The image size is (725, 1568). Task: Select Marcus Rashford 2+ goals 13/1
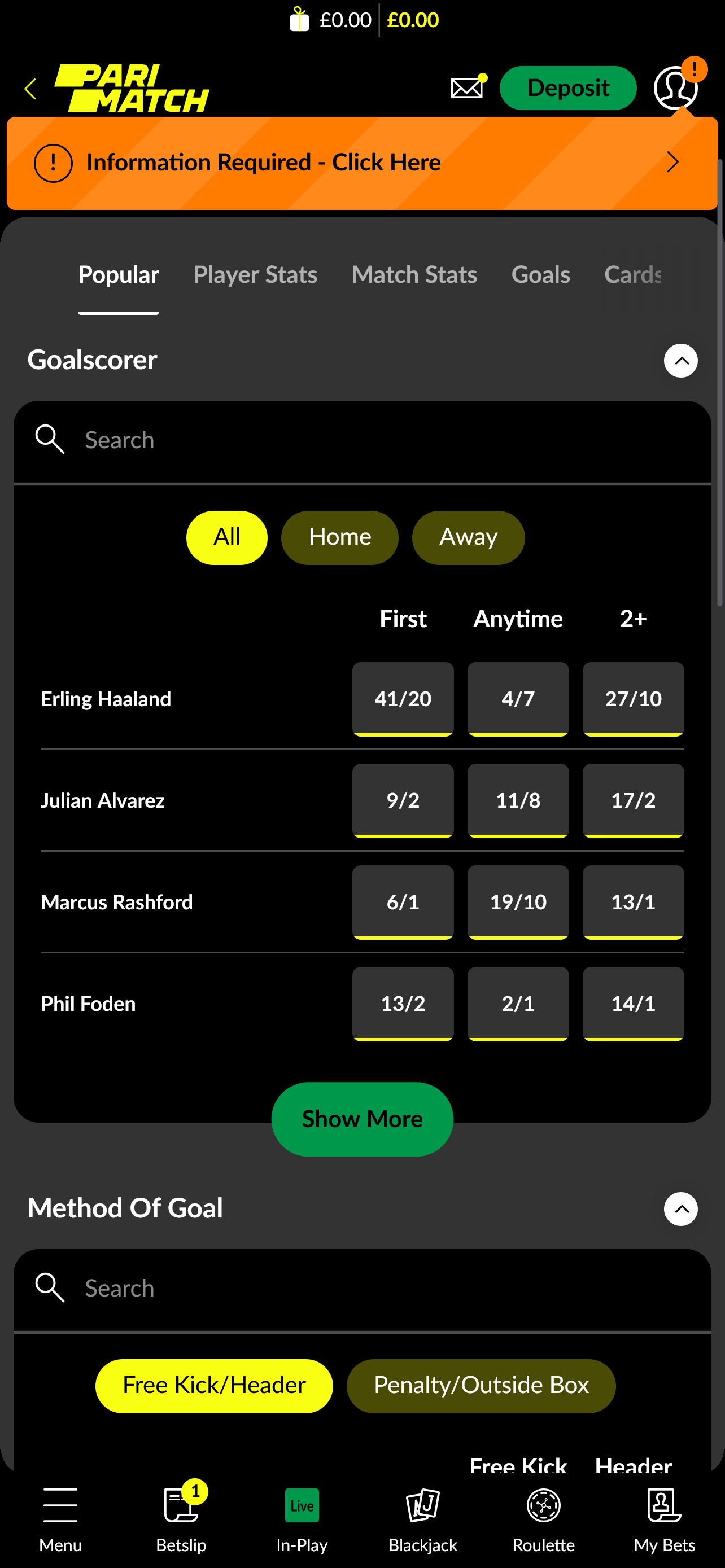632,902
